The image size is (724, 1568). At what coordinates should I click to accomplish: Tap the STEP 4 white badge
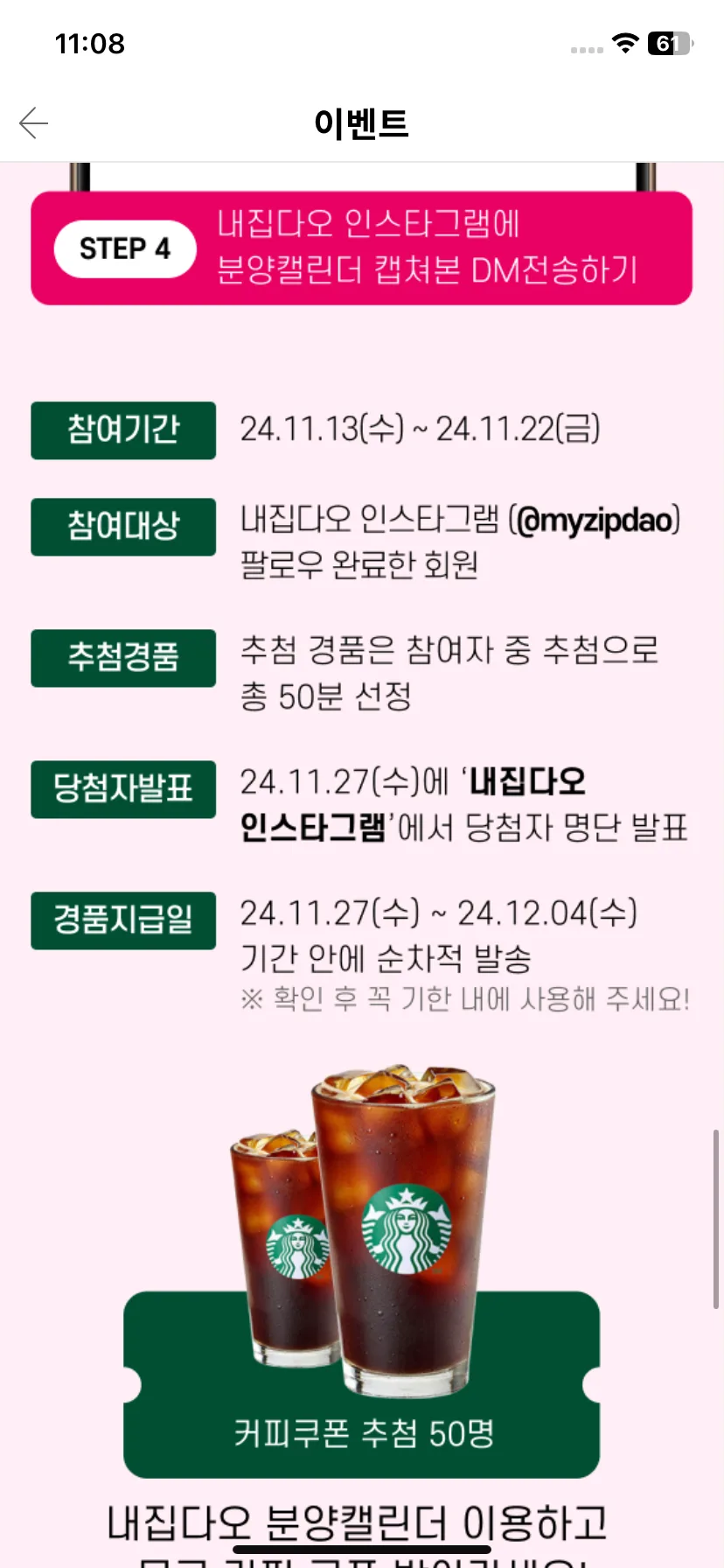124,248
